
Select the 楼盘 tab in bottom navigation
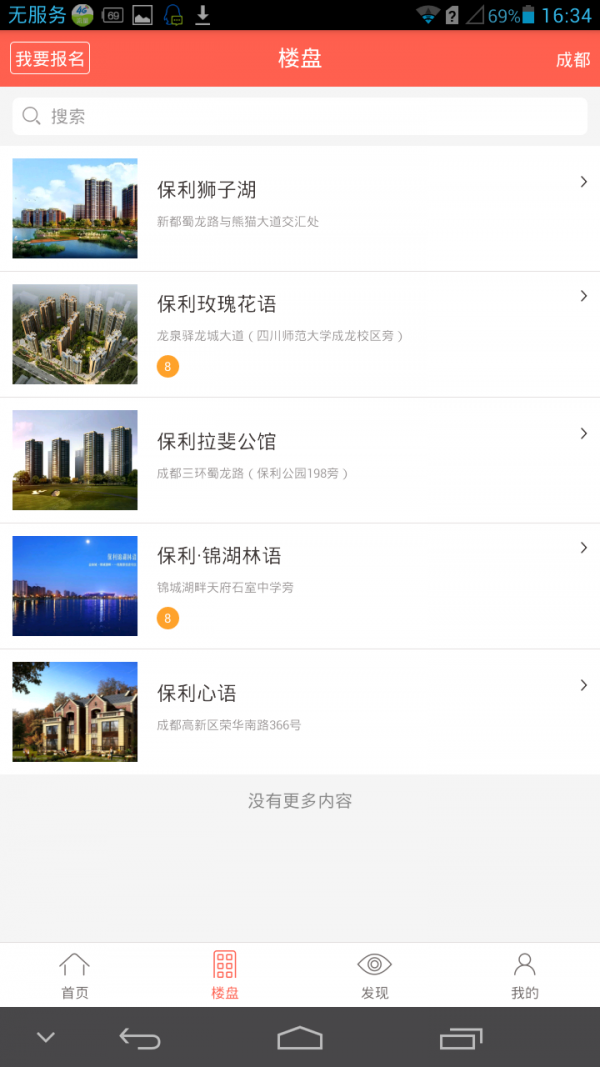coord(225,975)
